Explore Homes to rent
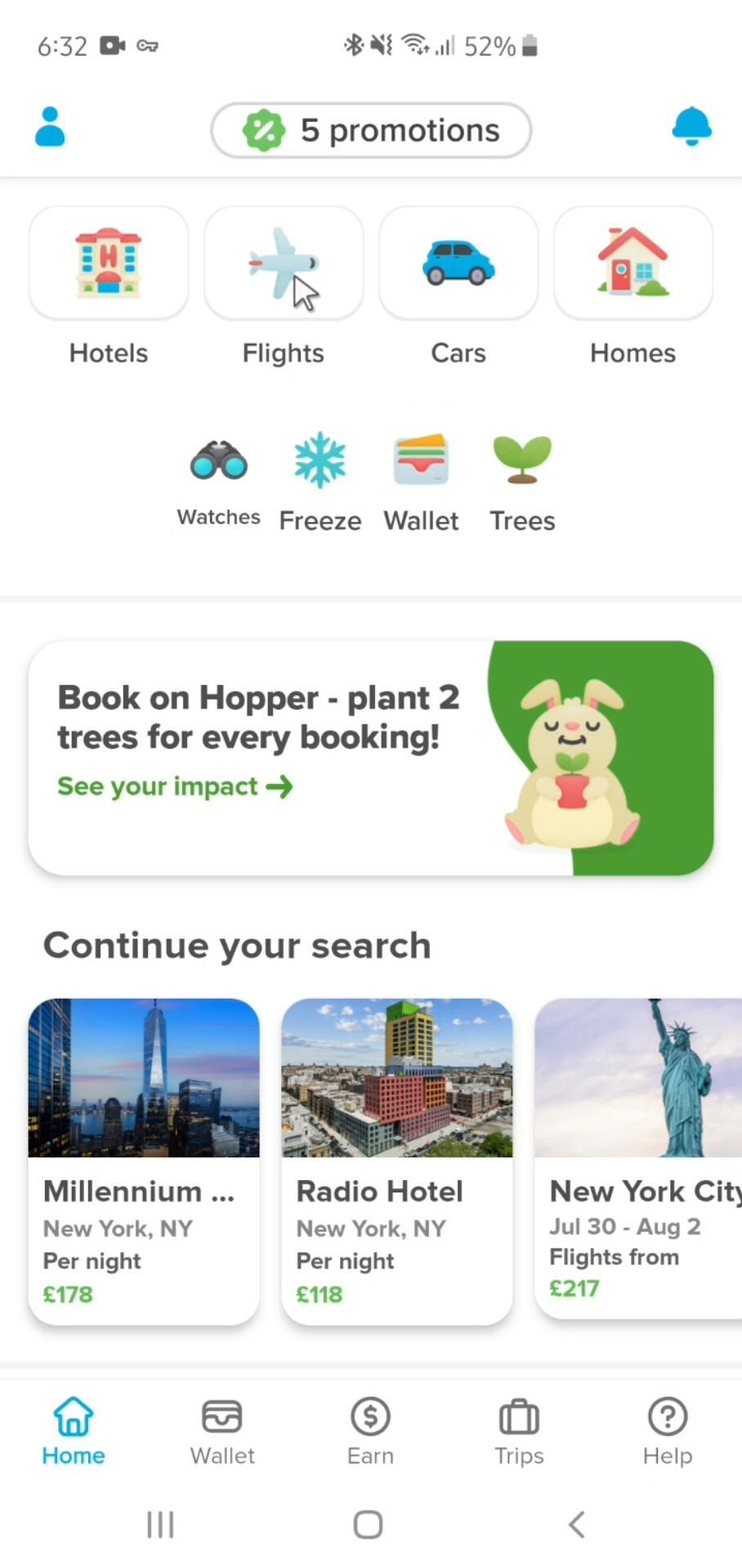Screen dimensions: 742x1568 click(633, 264)
